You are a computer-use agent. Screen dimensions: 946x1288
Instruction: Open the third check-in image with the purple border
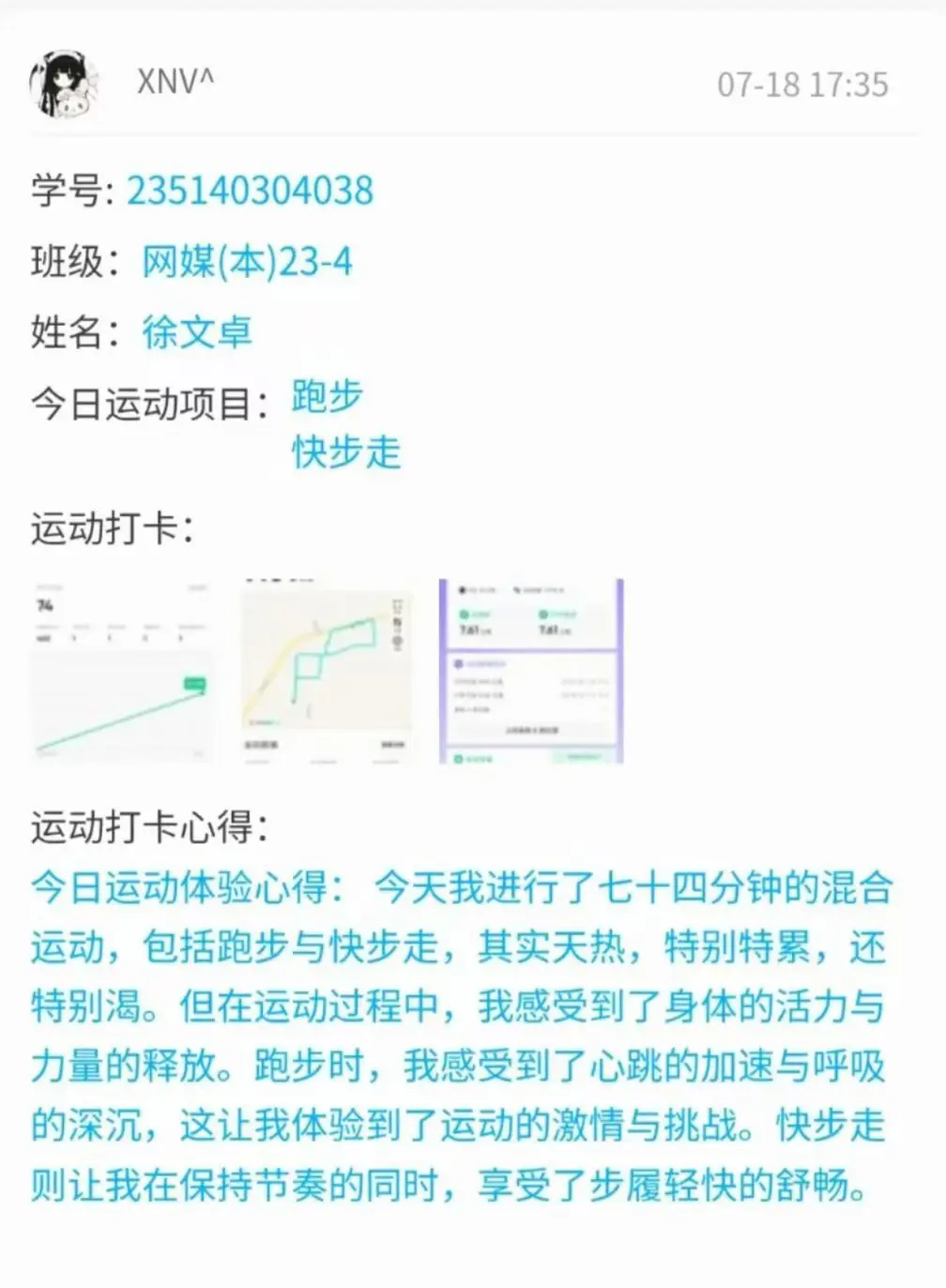pos(531,670)
